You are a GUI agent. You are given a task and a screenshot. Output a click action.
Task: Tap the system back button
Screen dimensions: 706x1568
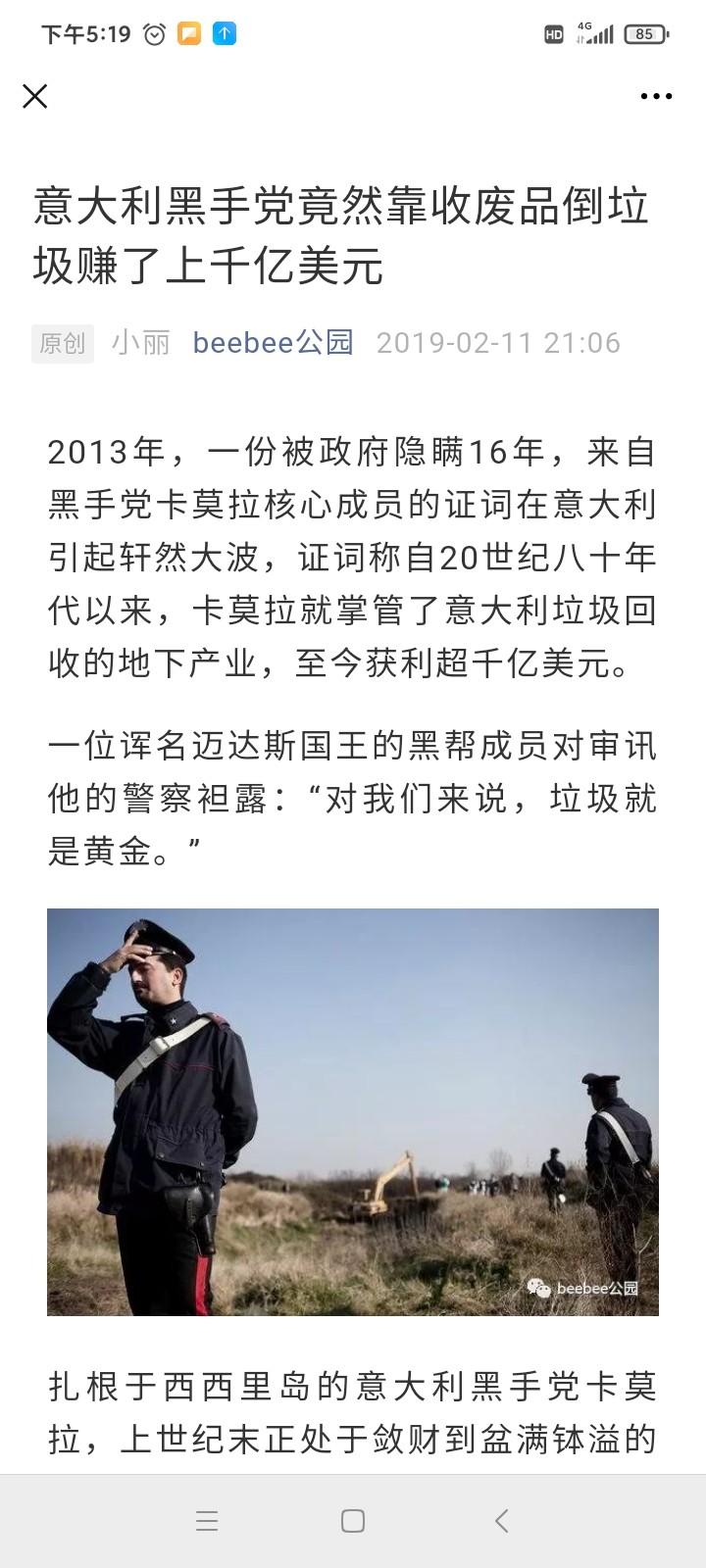pos(501,1521)
